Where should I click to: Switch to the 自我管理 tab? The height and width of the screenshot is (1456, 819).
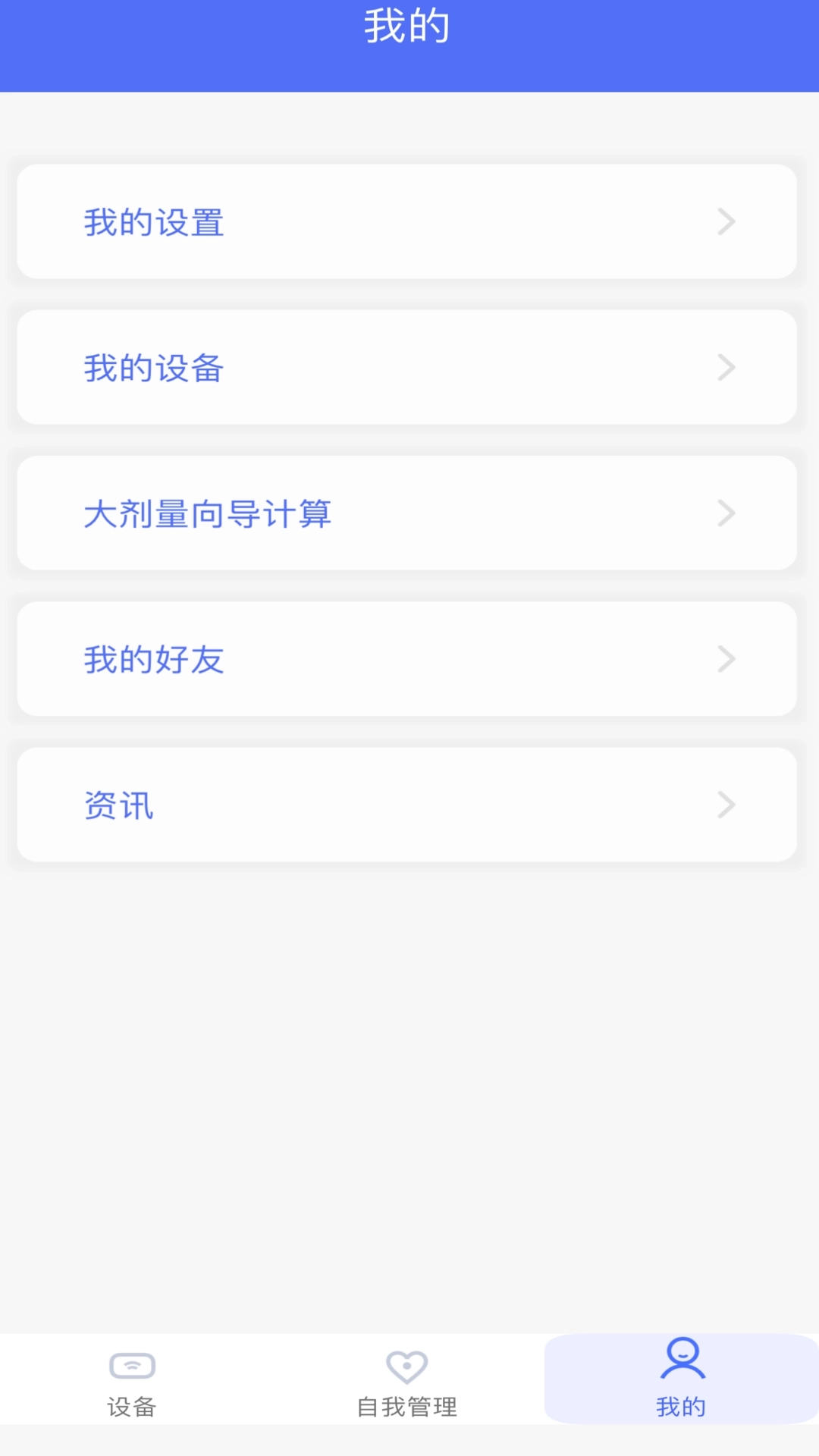pos(406,1380)
